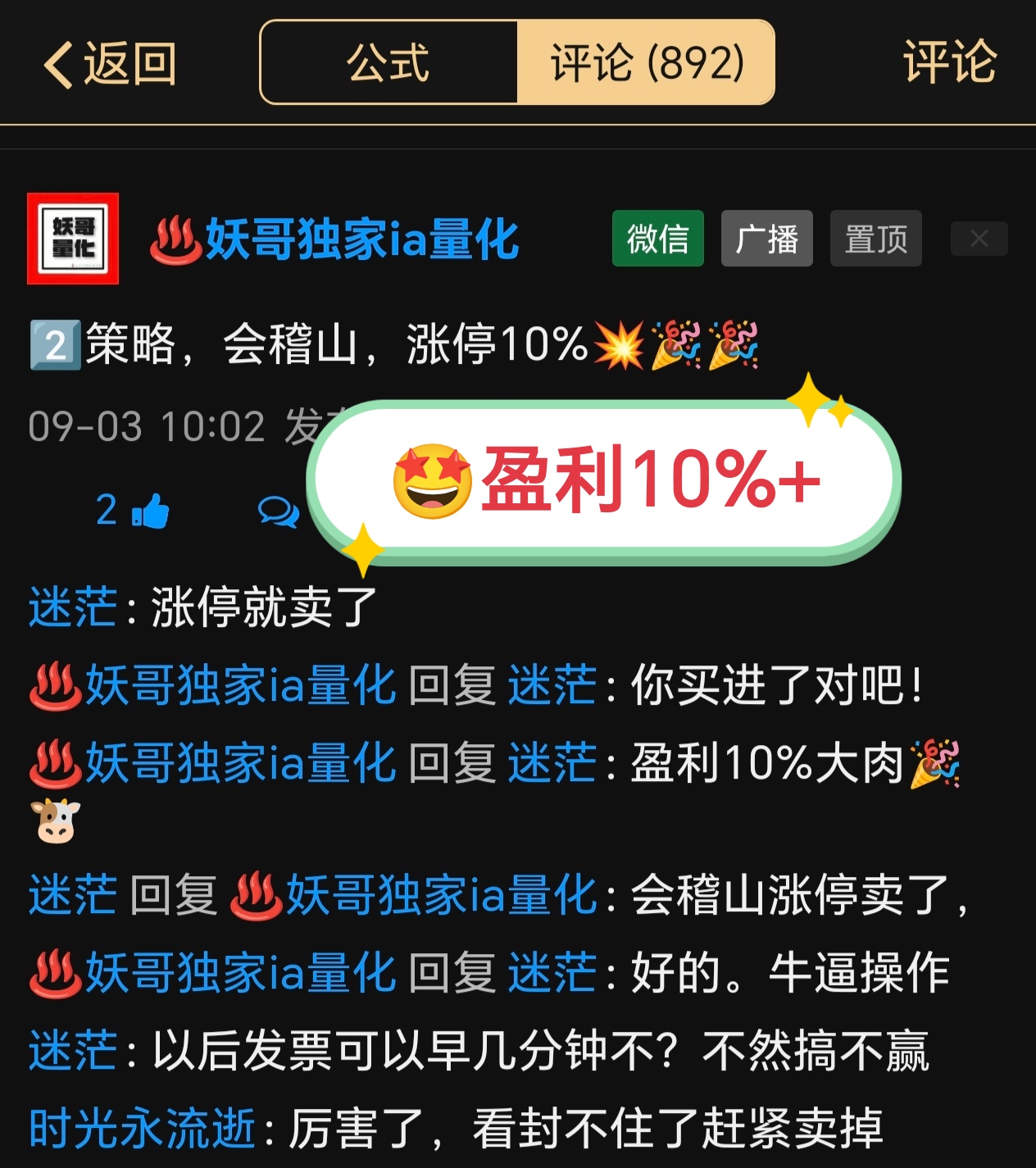
Task: Switch to the 公式 tab
Action: 388,63
